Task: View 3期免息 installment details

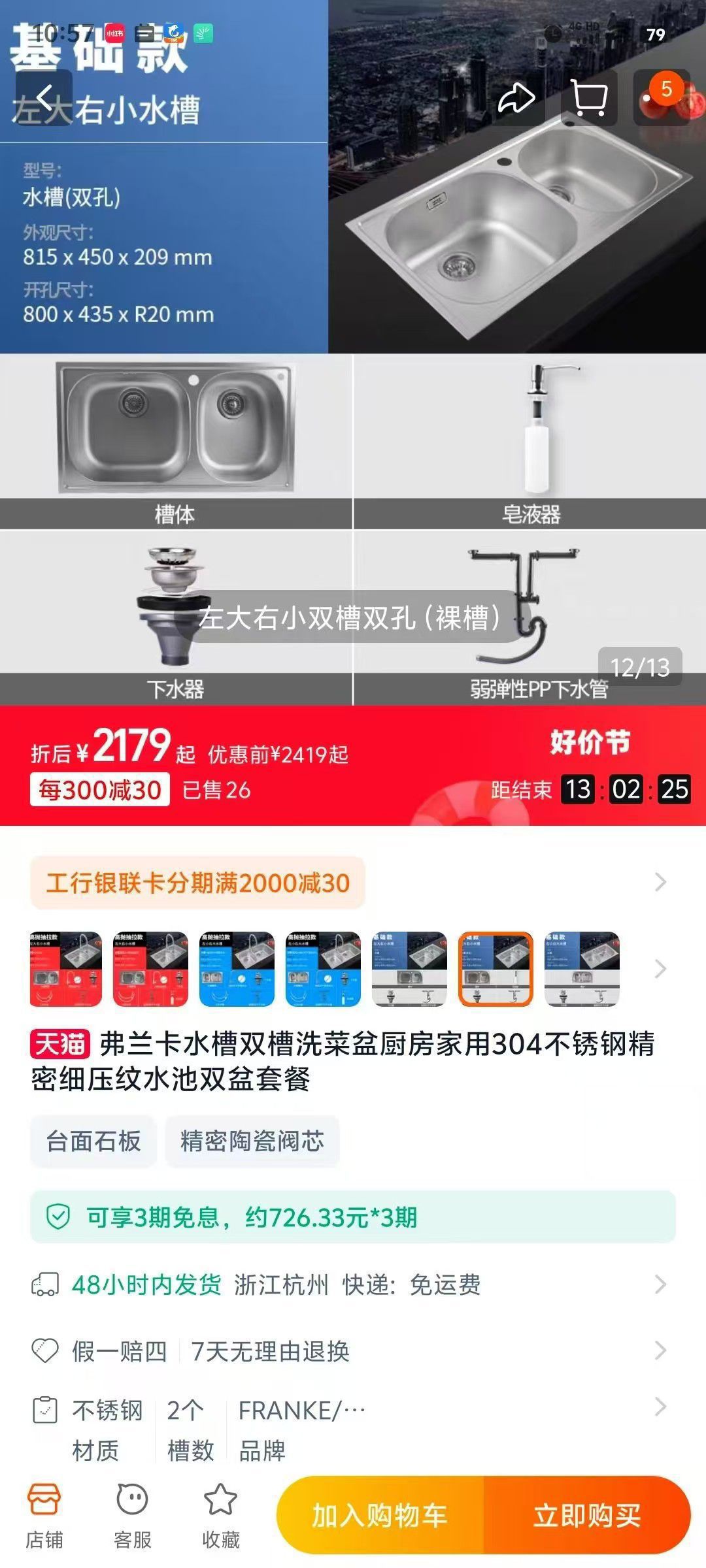Action: (353, 1217)
